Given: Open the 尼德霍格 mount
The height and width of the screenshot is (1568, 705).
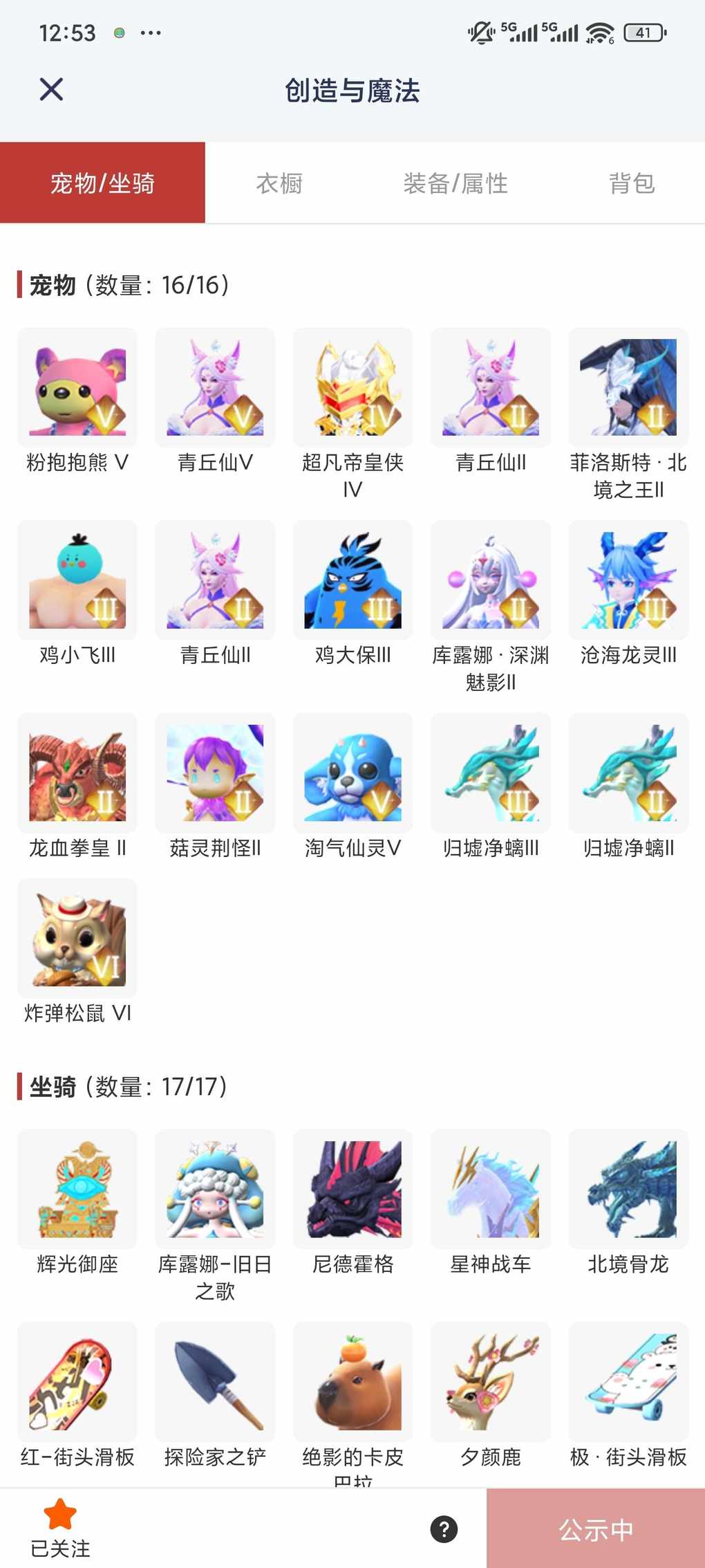Looking at the screenshot, I should tap(352, 1189).
